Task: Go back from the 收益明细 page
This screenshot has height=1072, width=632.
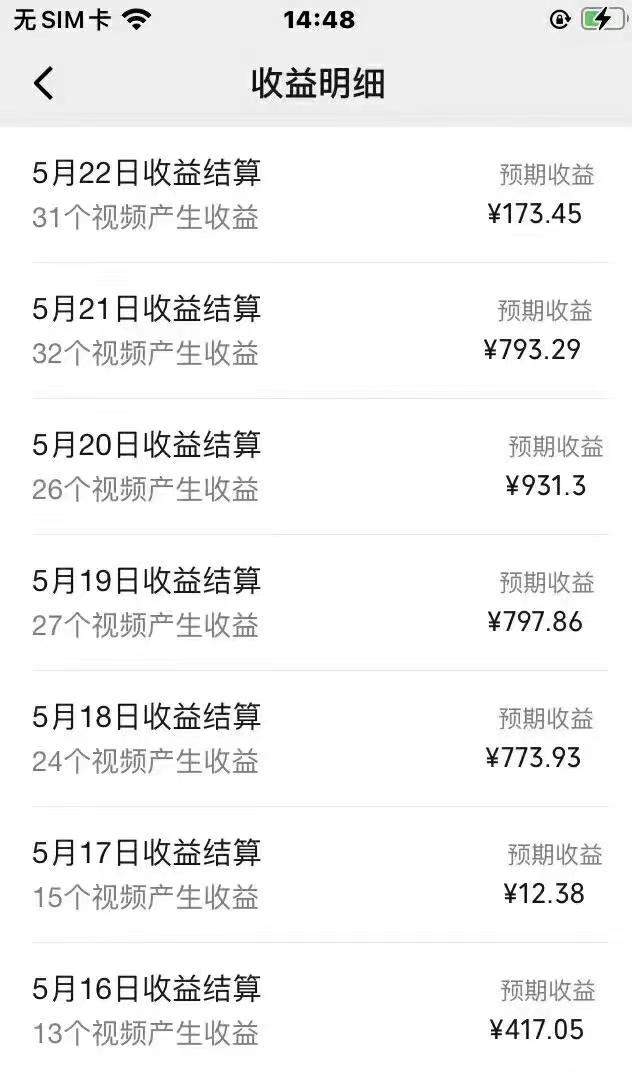Action: coord(43,83)
